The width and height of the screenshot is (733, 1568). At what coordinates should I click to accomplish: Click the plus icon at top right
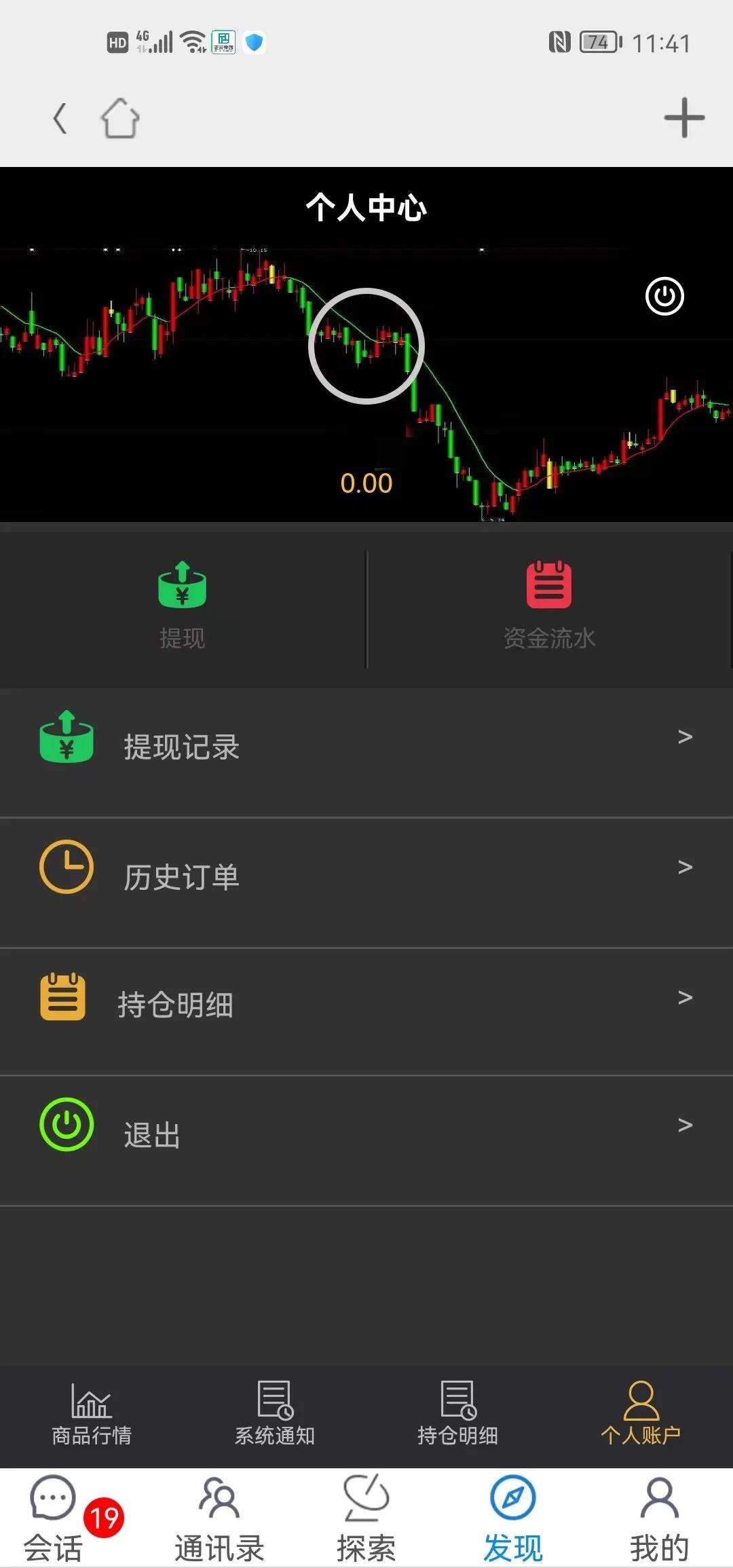pyautogui.click(x=683, y=117)
